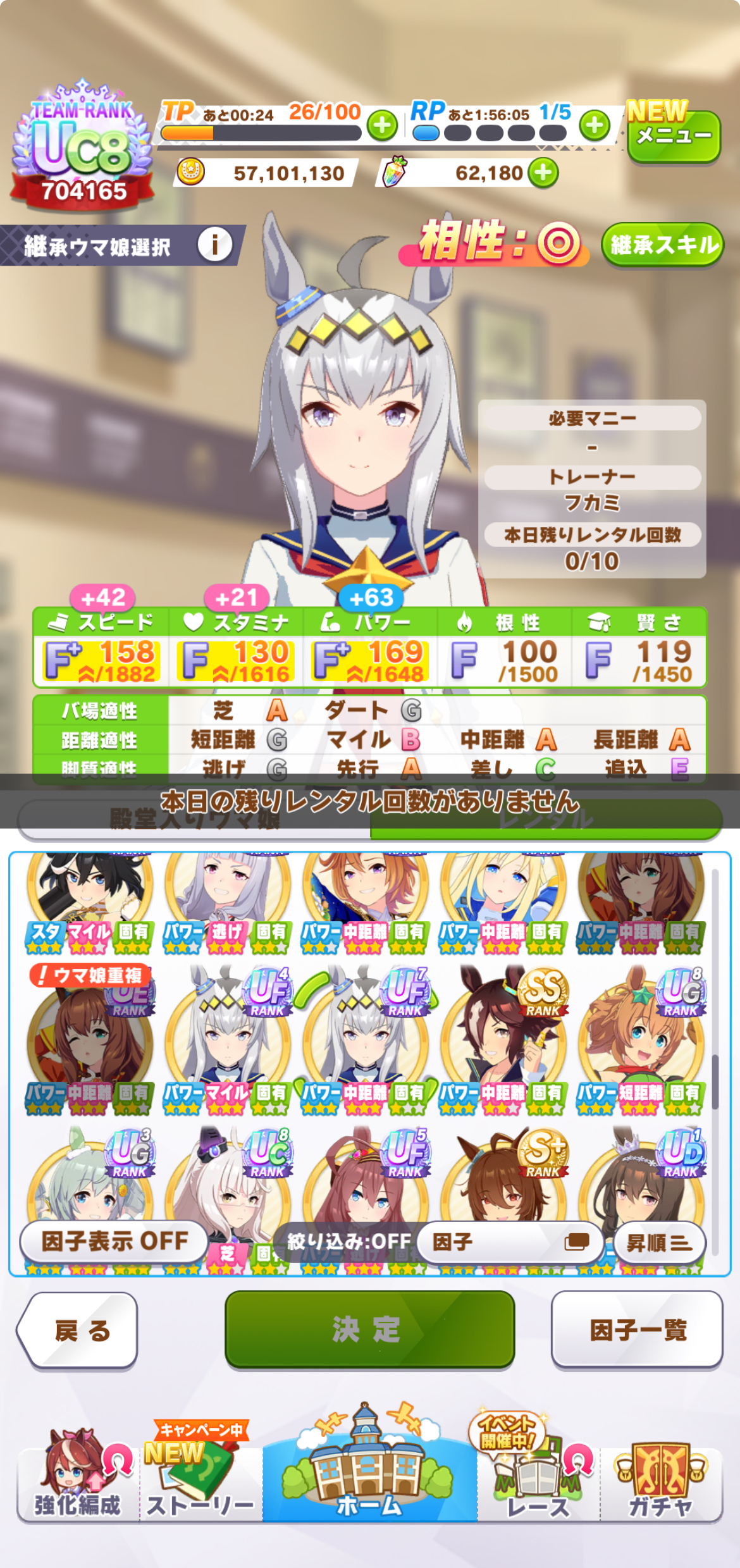This screenshot has width=740, height=1568.
Task: Open the green メニュー button
Action: click(x=674, y=136)
